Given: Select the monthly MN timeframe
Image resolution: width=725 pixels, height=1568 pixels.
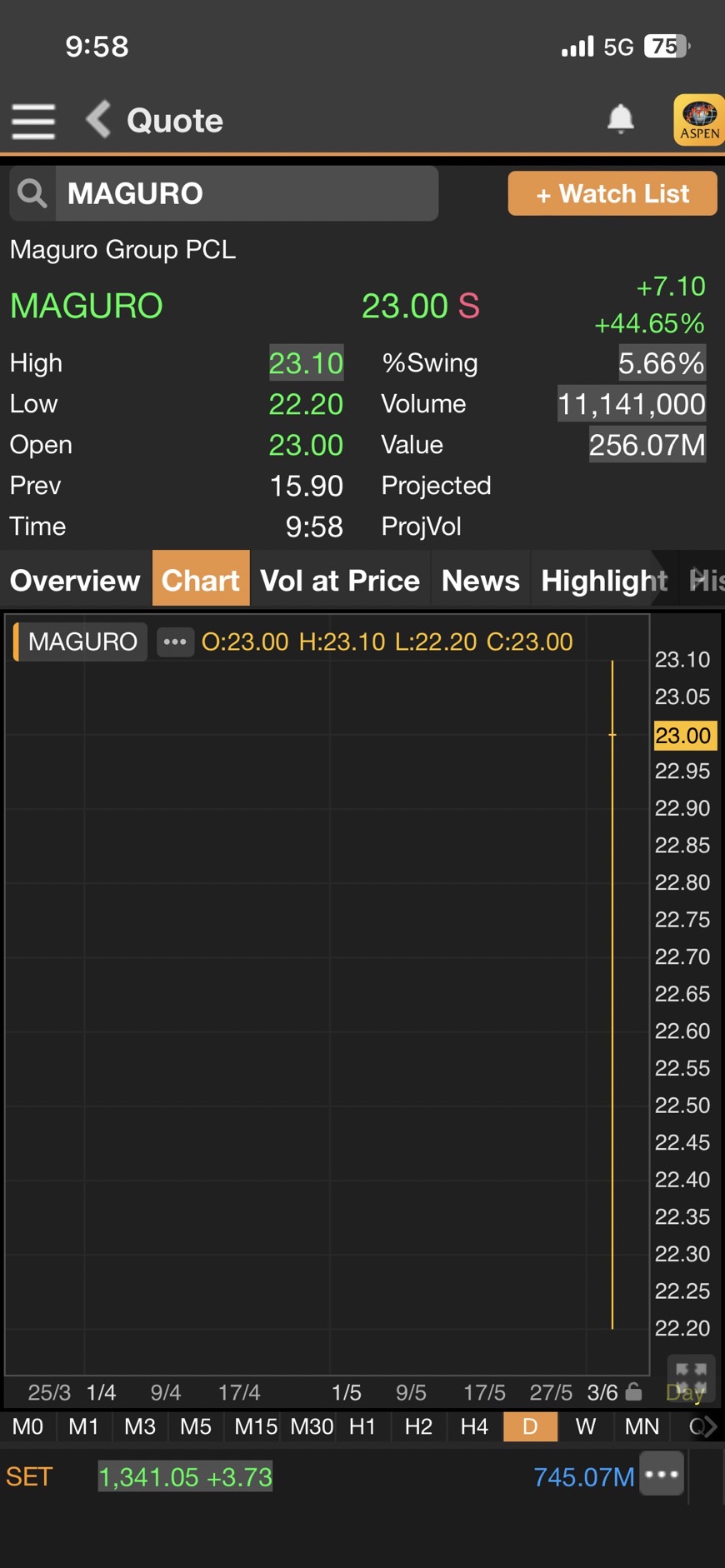Looking at the screenshot, I should pos(642,1426).
